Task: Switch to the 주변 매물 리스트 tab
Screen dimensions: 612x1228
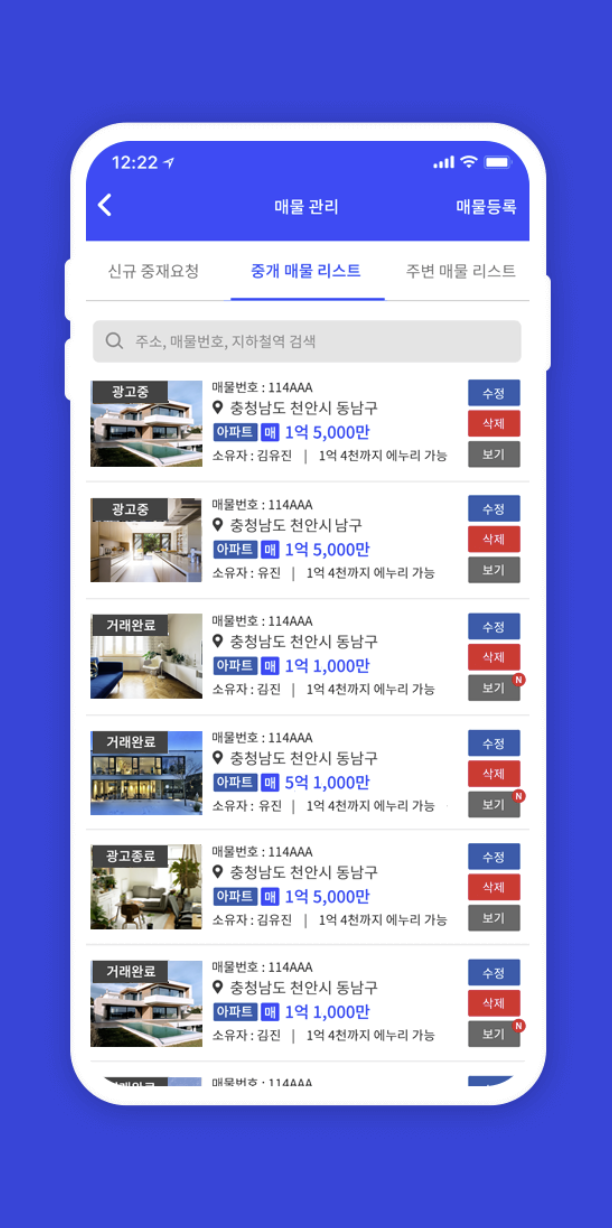Action: (x=460, y=271)
